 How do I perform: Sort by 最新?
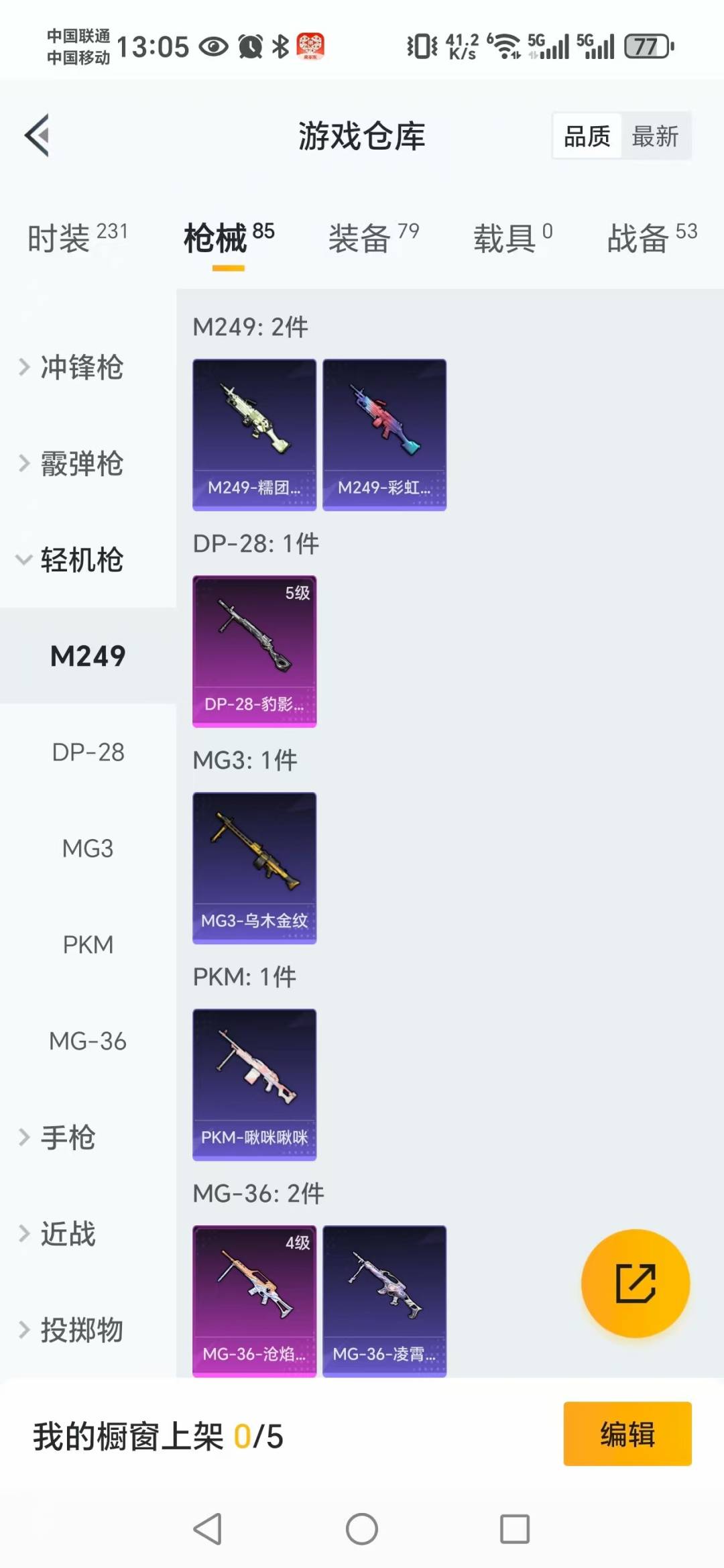tap(655, 136)
